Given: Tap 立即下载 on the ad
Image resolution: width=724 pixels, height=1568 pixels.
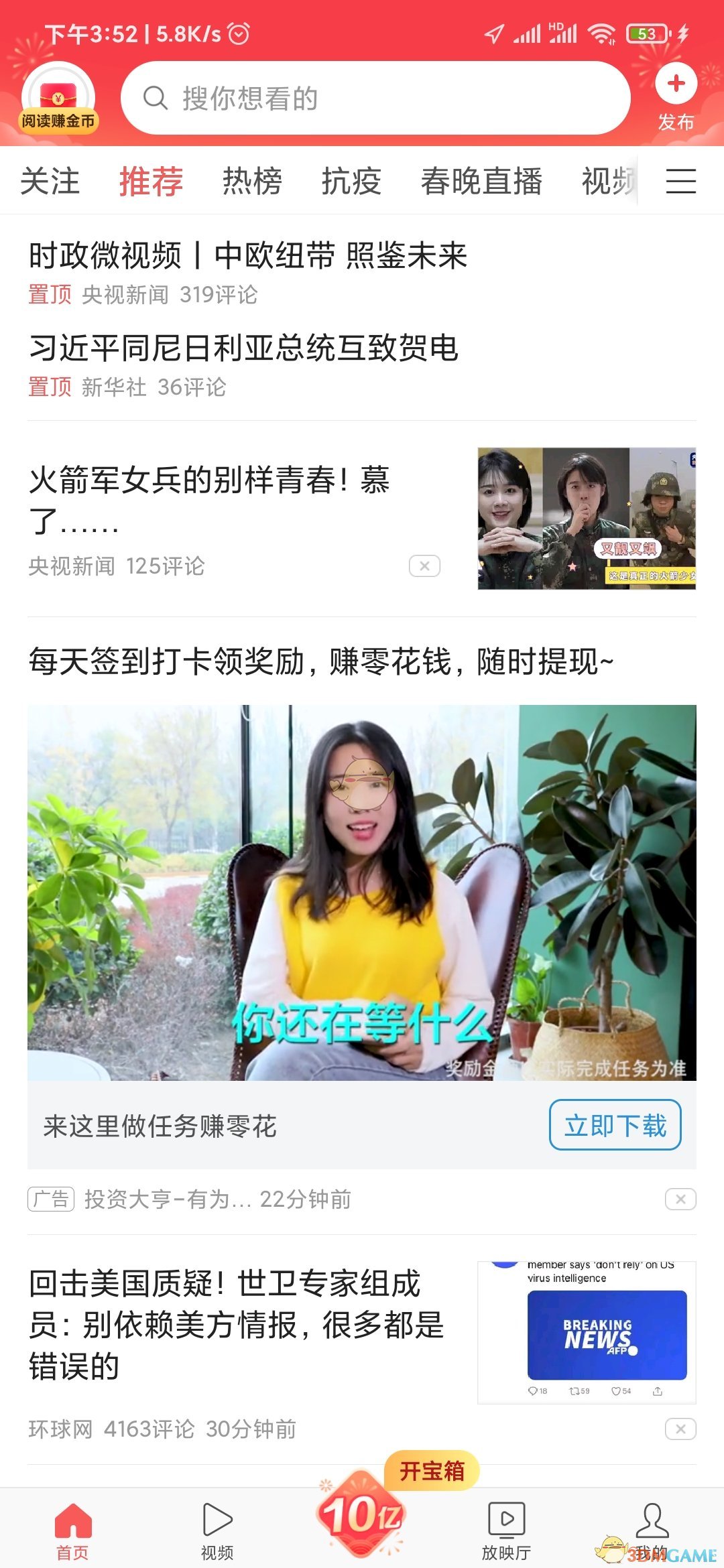Looking at the screenshot, I should [x=615, y=1125].
